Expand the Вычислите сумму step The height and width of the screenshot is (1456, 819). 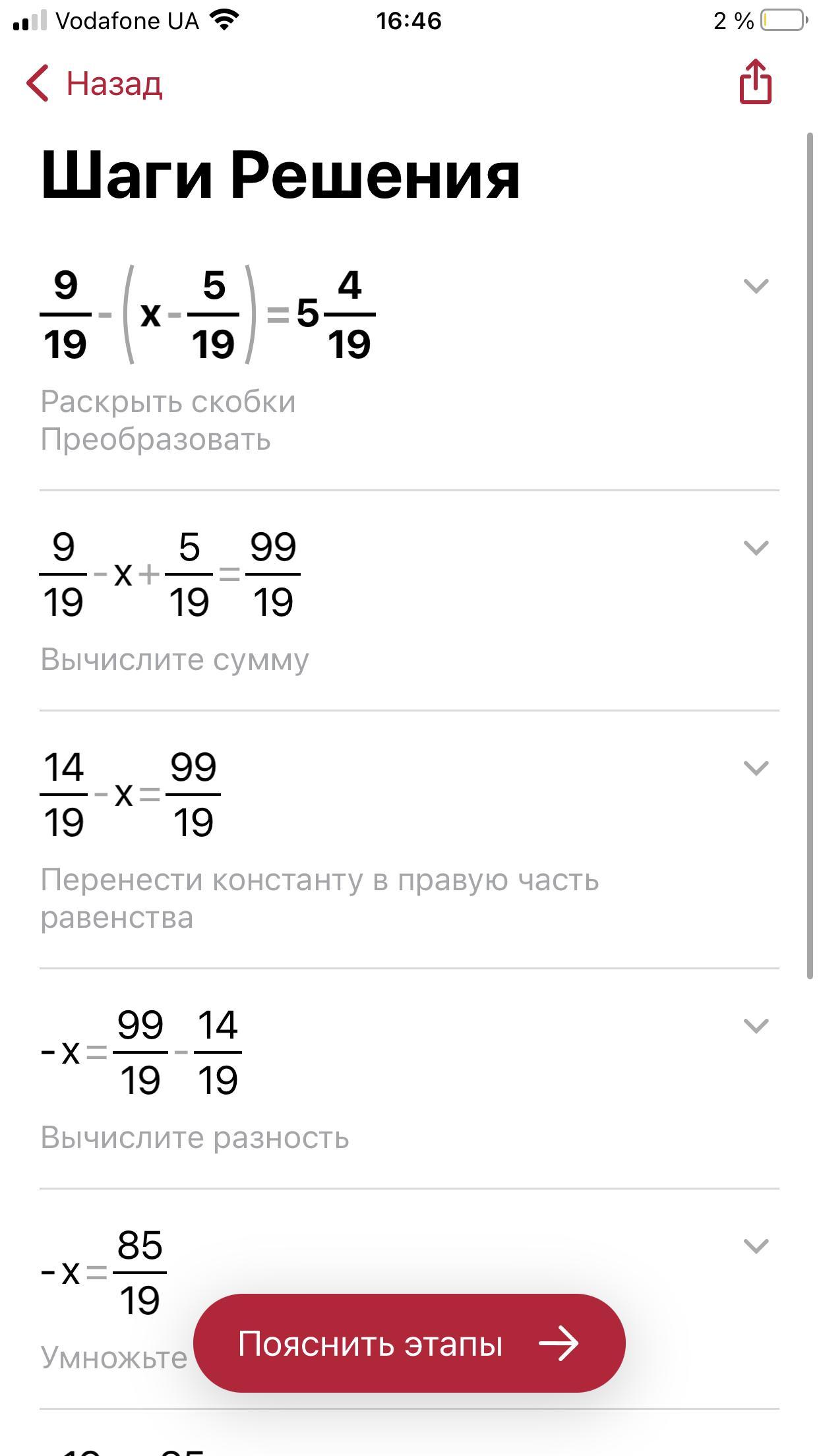pyautogui.click(x=756, y=548)
